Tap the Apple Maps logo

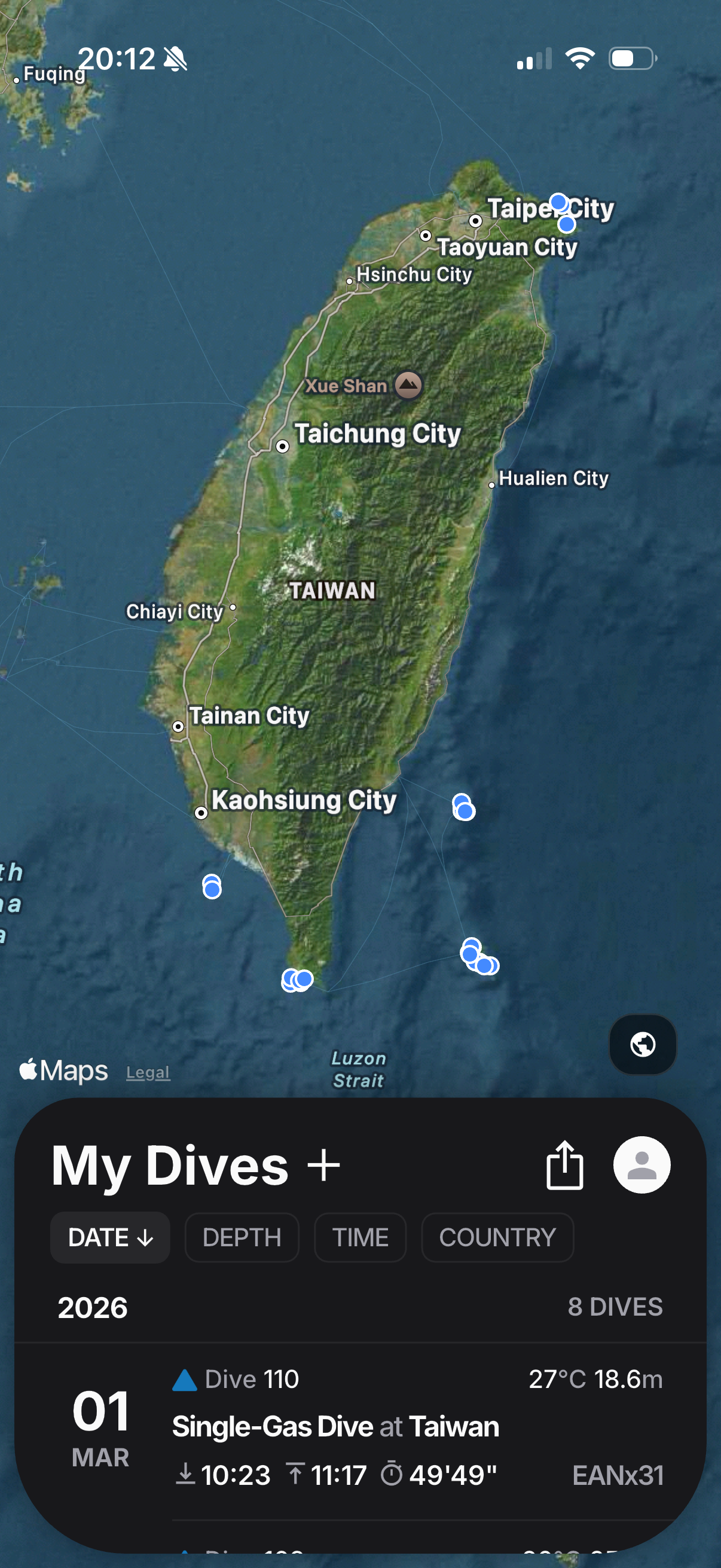pos(62,1070)
